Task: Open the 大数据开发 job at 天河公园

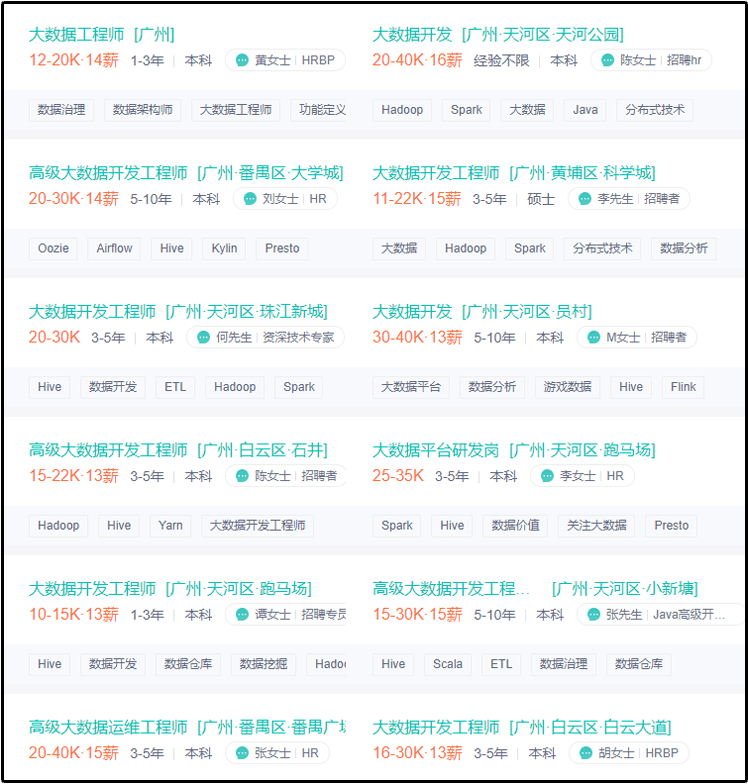Action: coord(412,35)
